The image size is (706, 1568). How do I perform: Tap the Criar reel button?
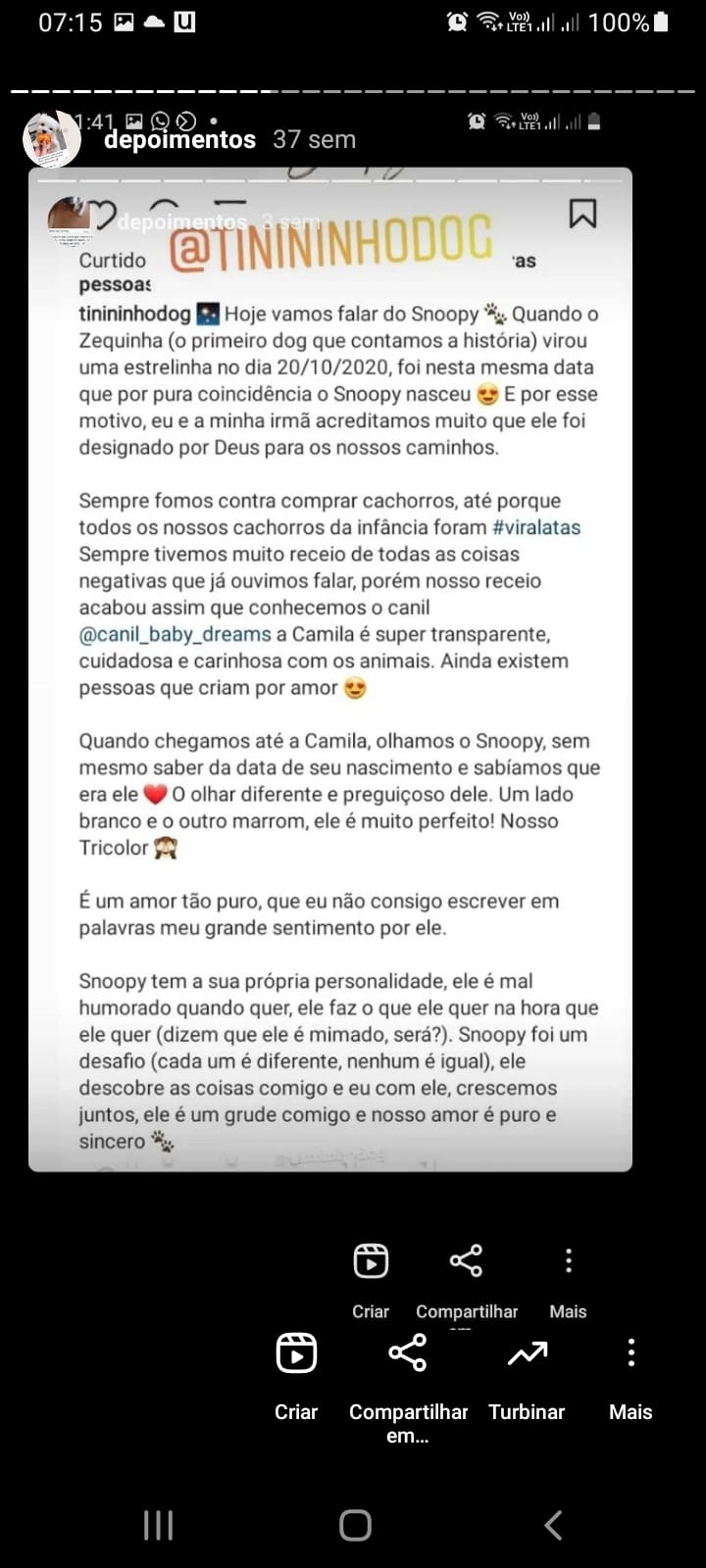[296, 1372]
